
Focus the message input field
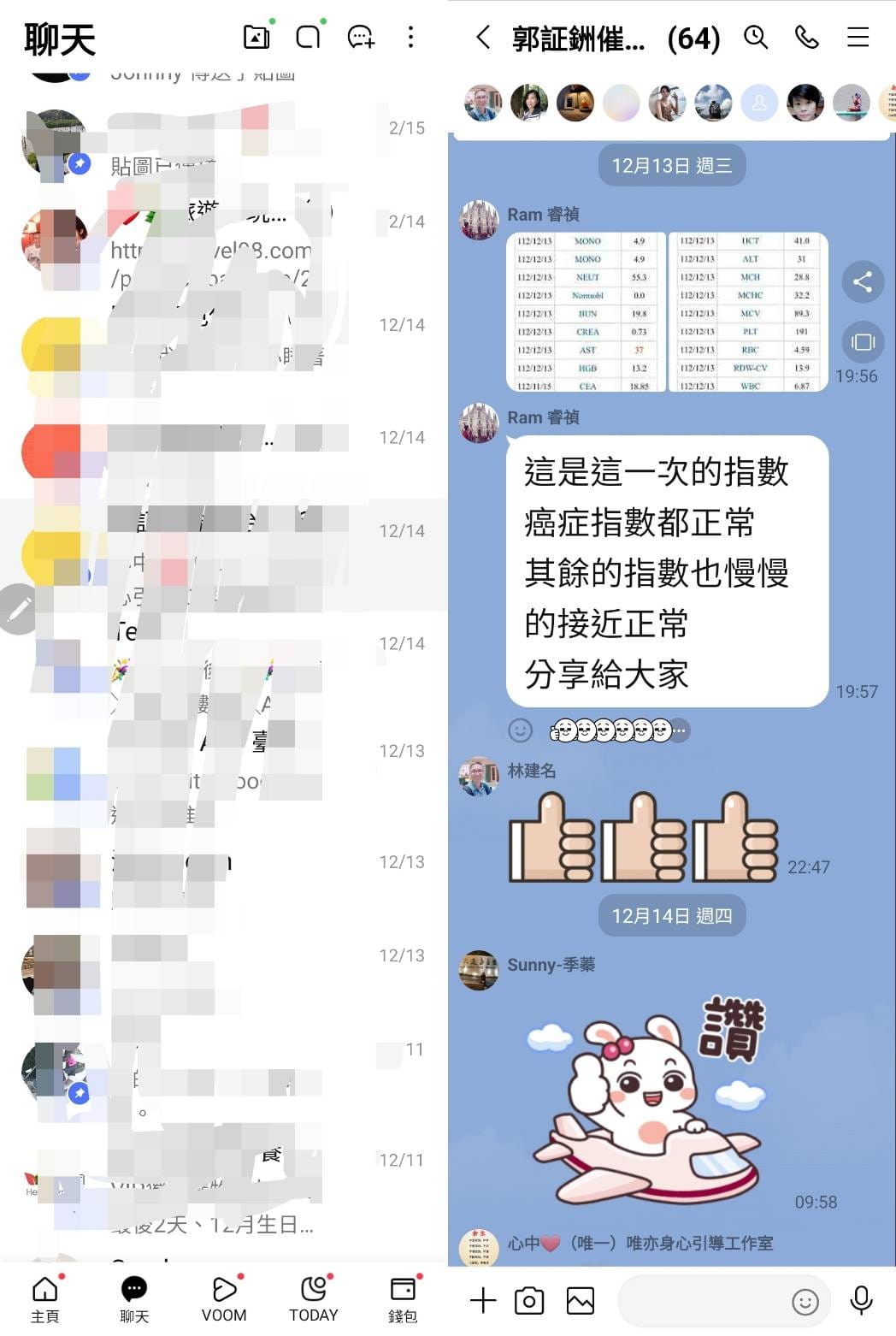(701, 1301)
